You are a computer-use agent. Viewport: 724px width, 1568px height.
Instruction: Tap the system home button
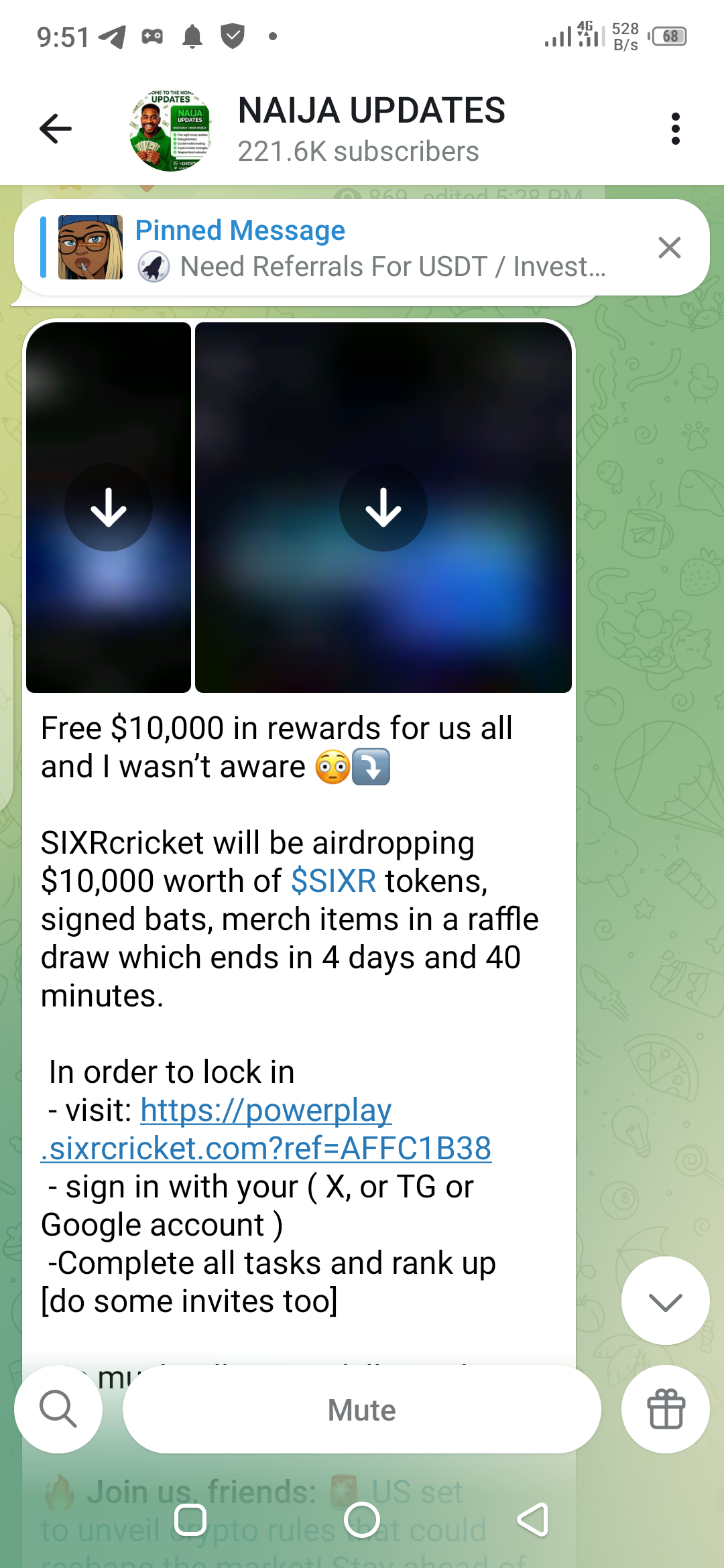coord(362,1520)
